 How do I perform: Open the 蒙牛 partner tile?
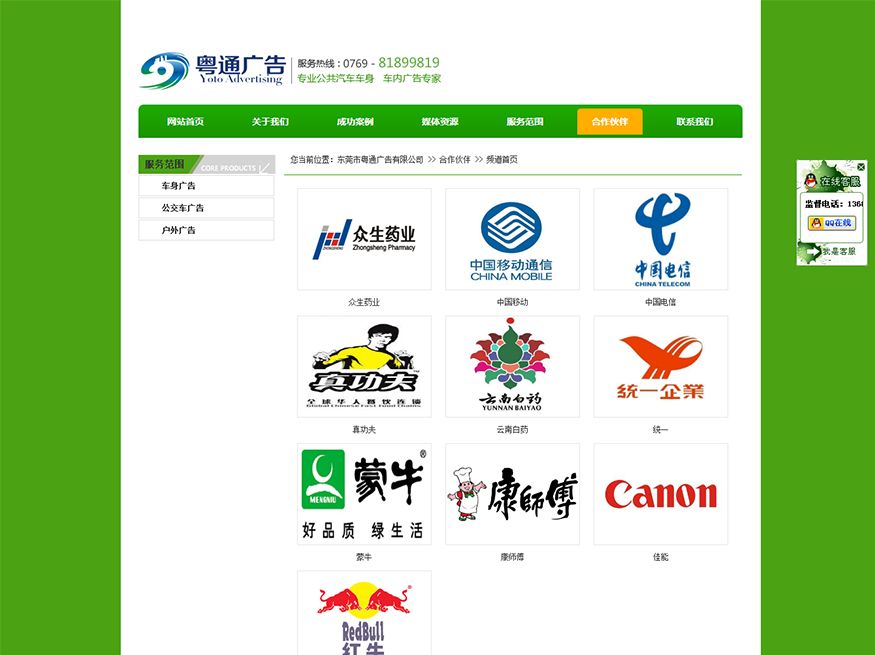pos(364,494)
